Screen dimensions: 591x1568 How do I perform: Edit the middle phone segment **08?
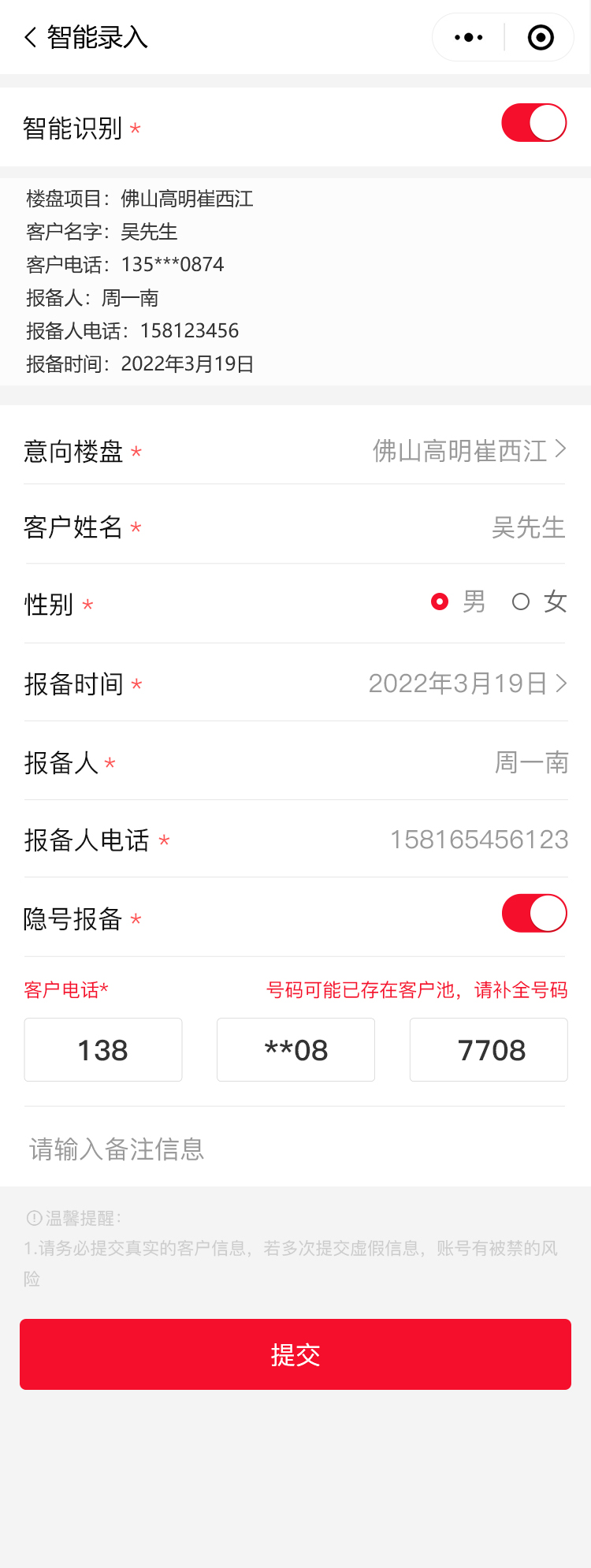(295, 1050)
